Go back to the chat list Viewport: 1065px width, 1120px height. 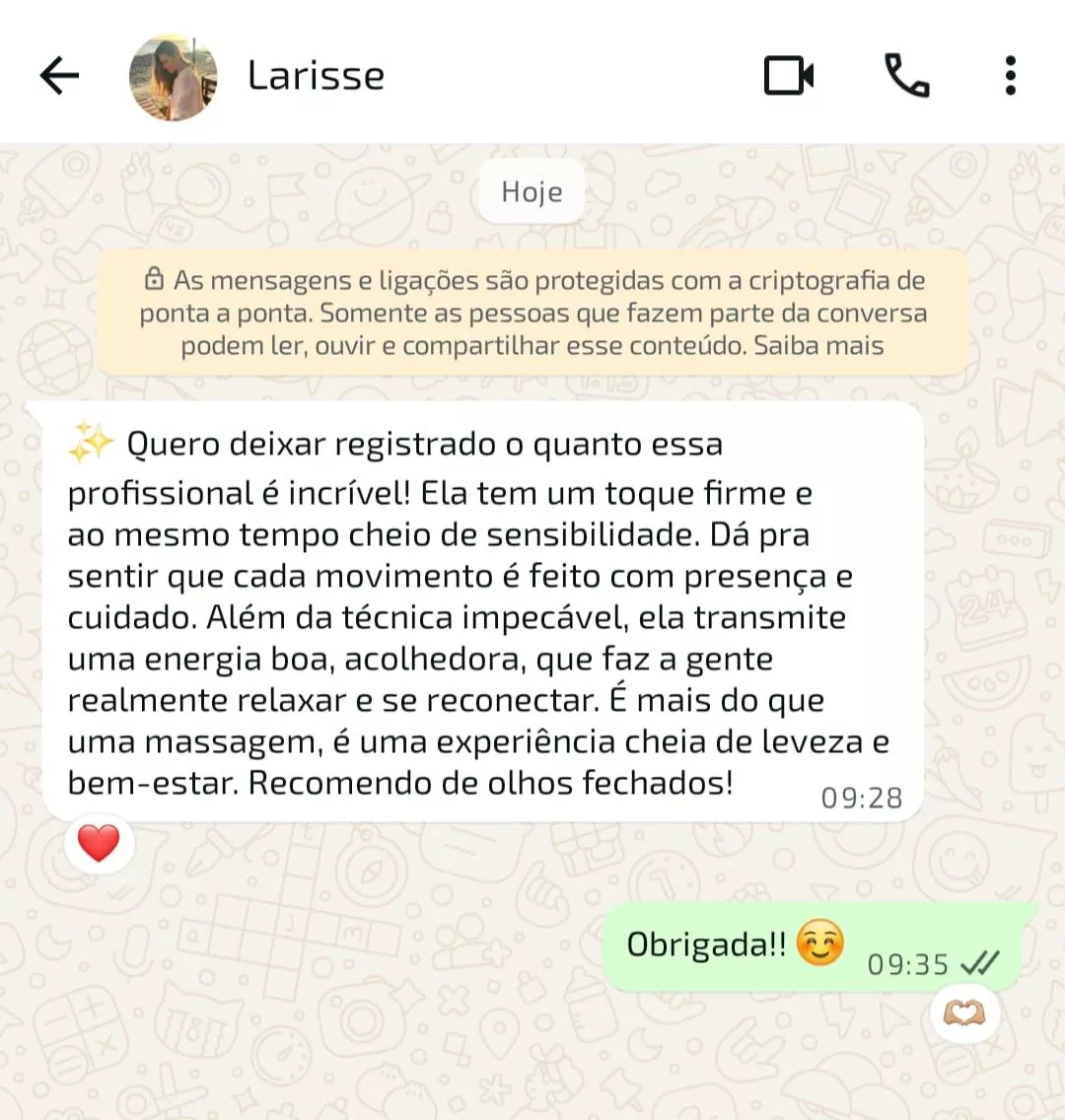59,76
